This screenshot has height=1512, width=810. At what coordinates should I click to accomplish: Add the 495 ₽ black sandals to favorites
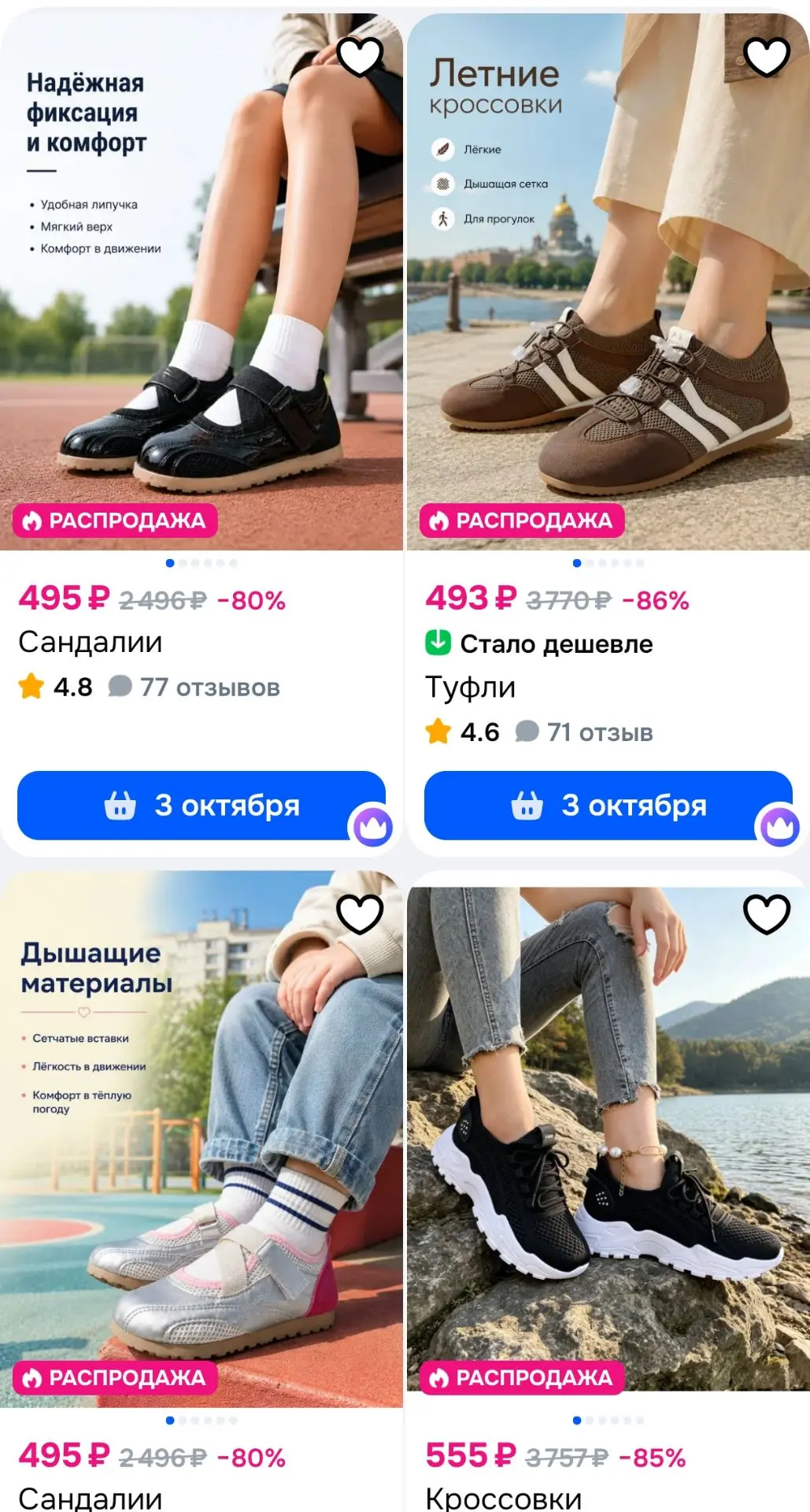(360, 57)
